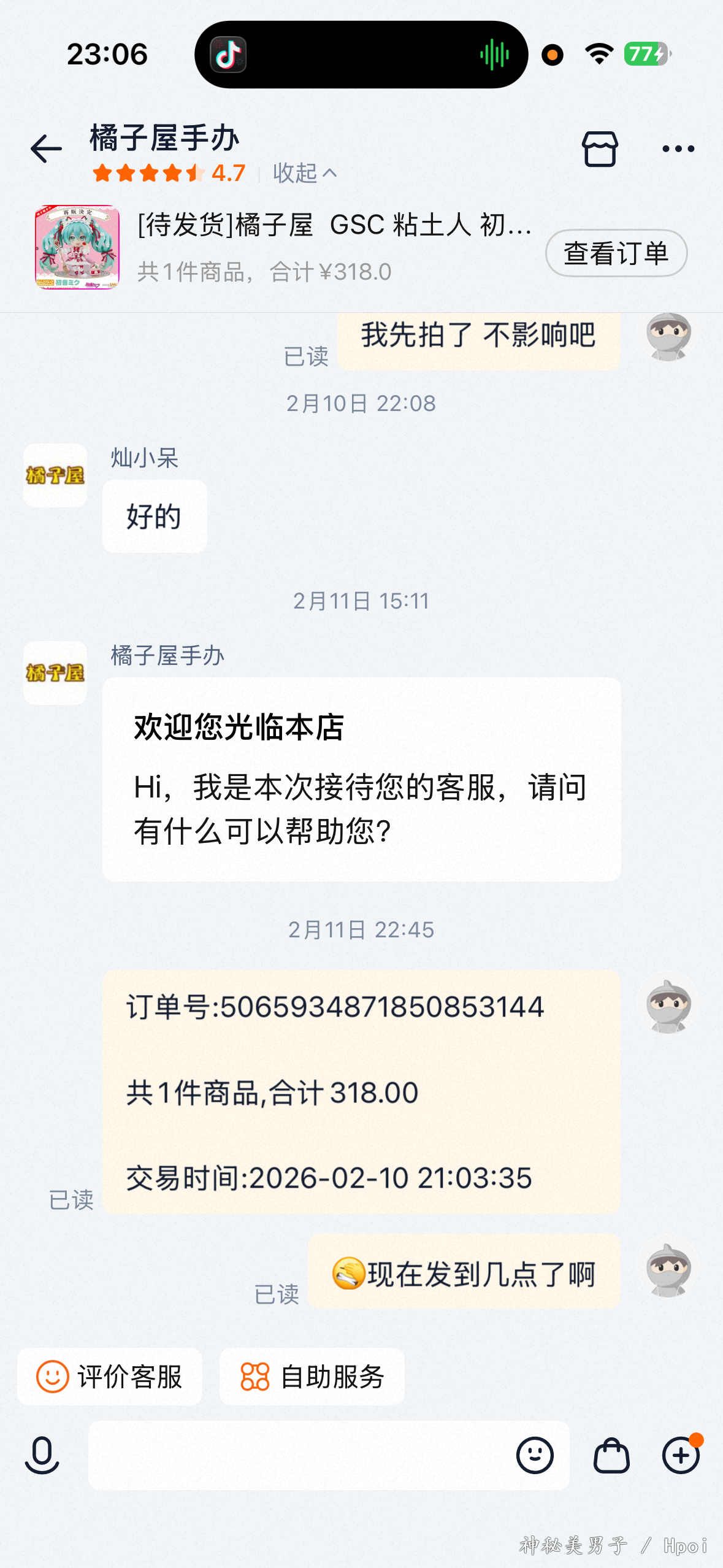Open the shopping bag icon

(611, 1455)
